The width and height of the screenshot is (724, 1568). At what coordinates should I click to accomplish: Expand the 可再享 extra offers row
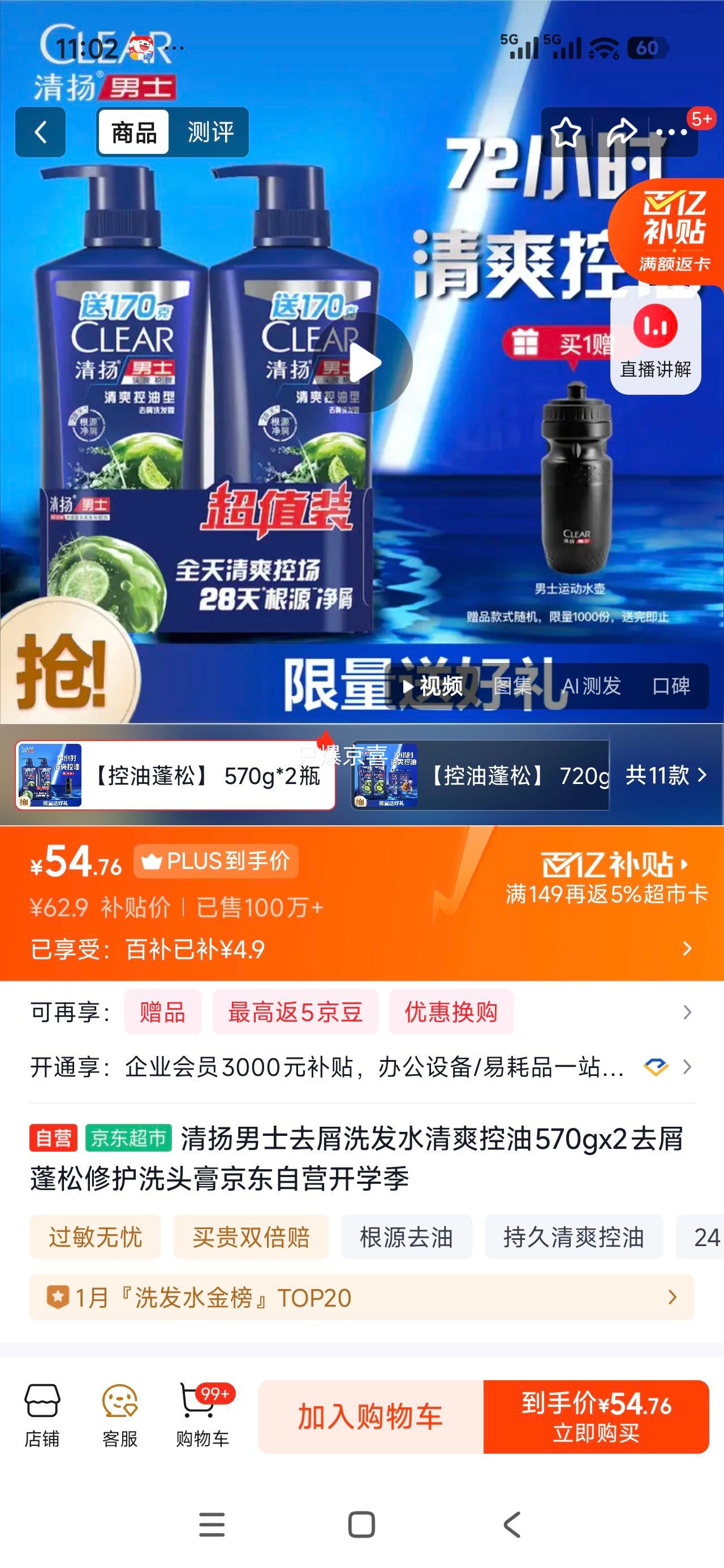pyautogui.click(x=688, y=1011)
